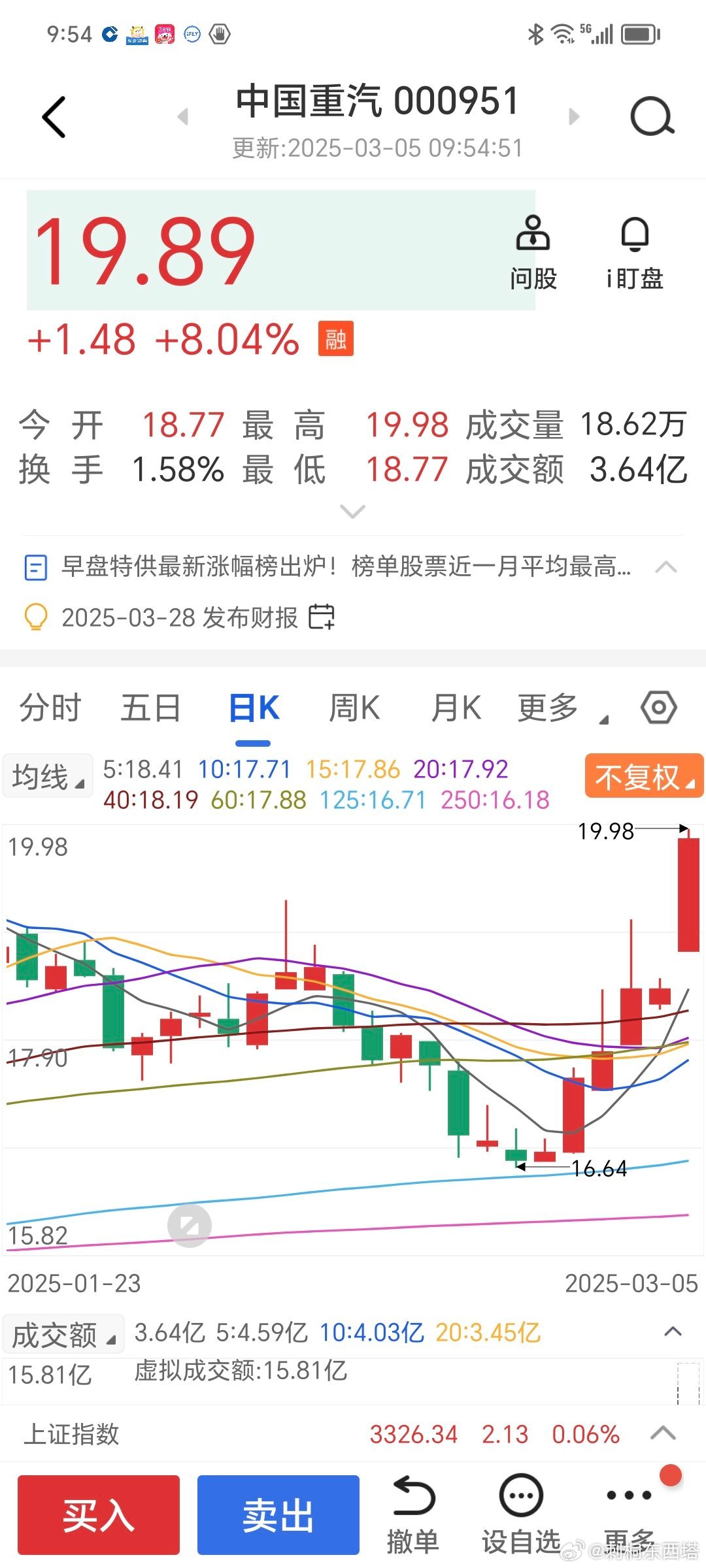Select the 月K tab

click(456, 708)
